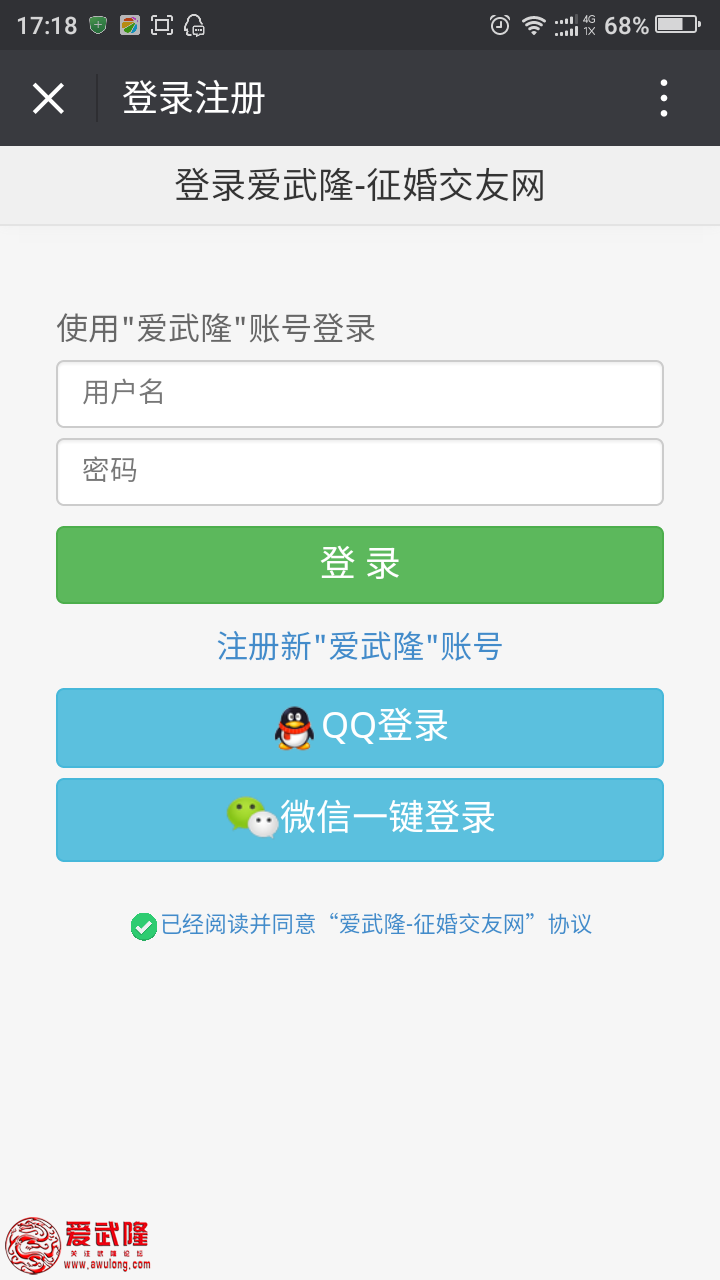Sign in using QQ登录
The image size is (720, 1280).
360,728
